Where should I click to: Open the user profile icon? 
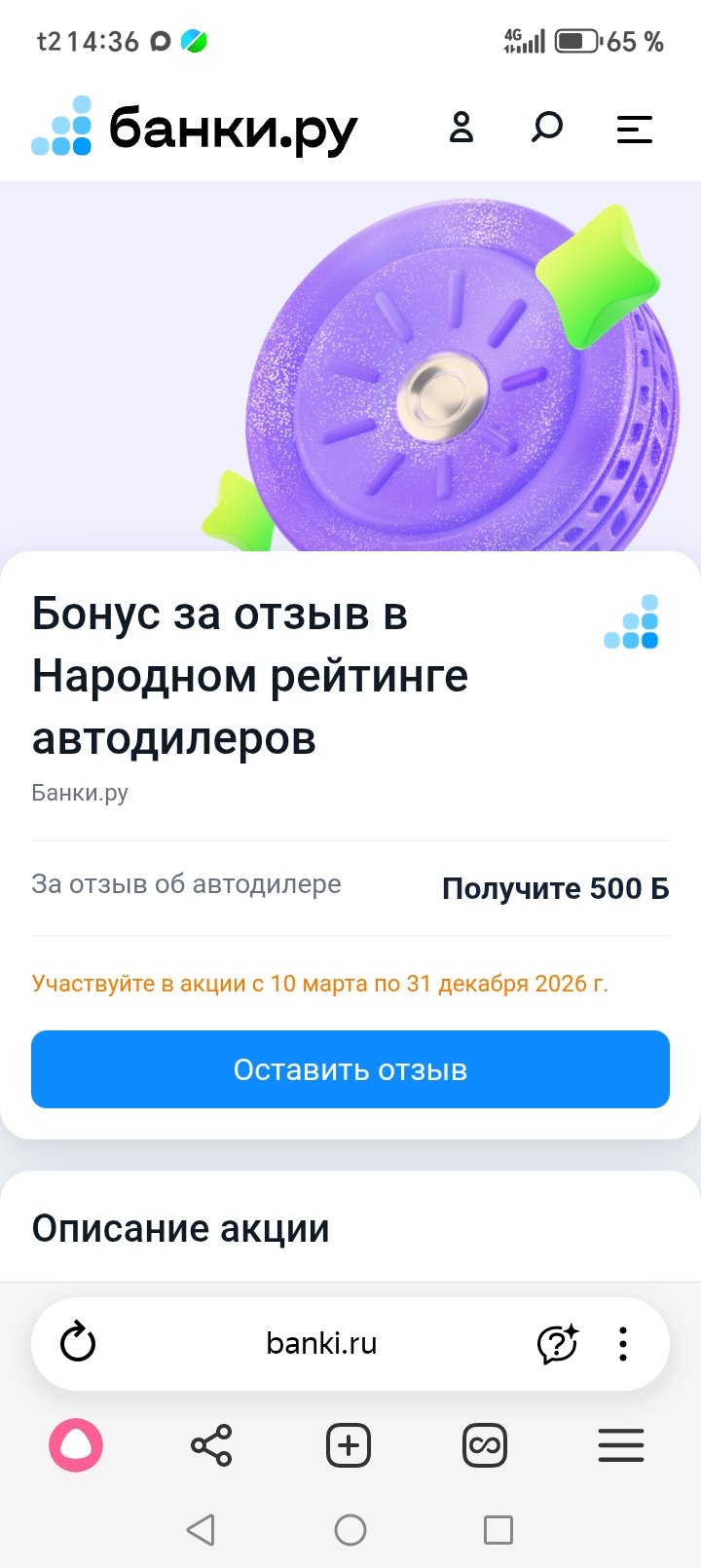tap(461, 128)
